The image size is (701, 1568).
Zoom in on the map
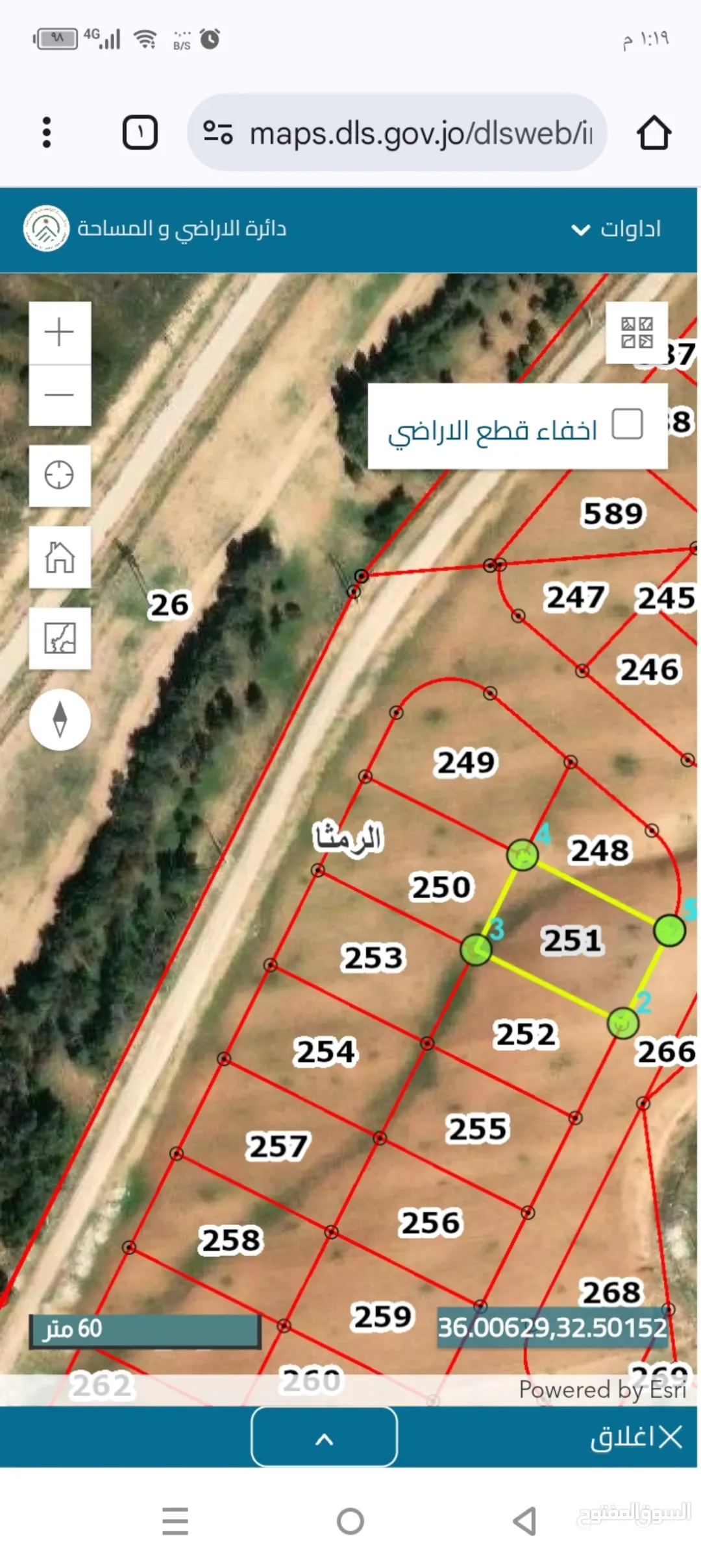60,332
